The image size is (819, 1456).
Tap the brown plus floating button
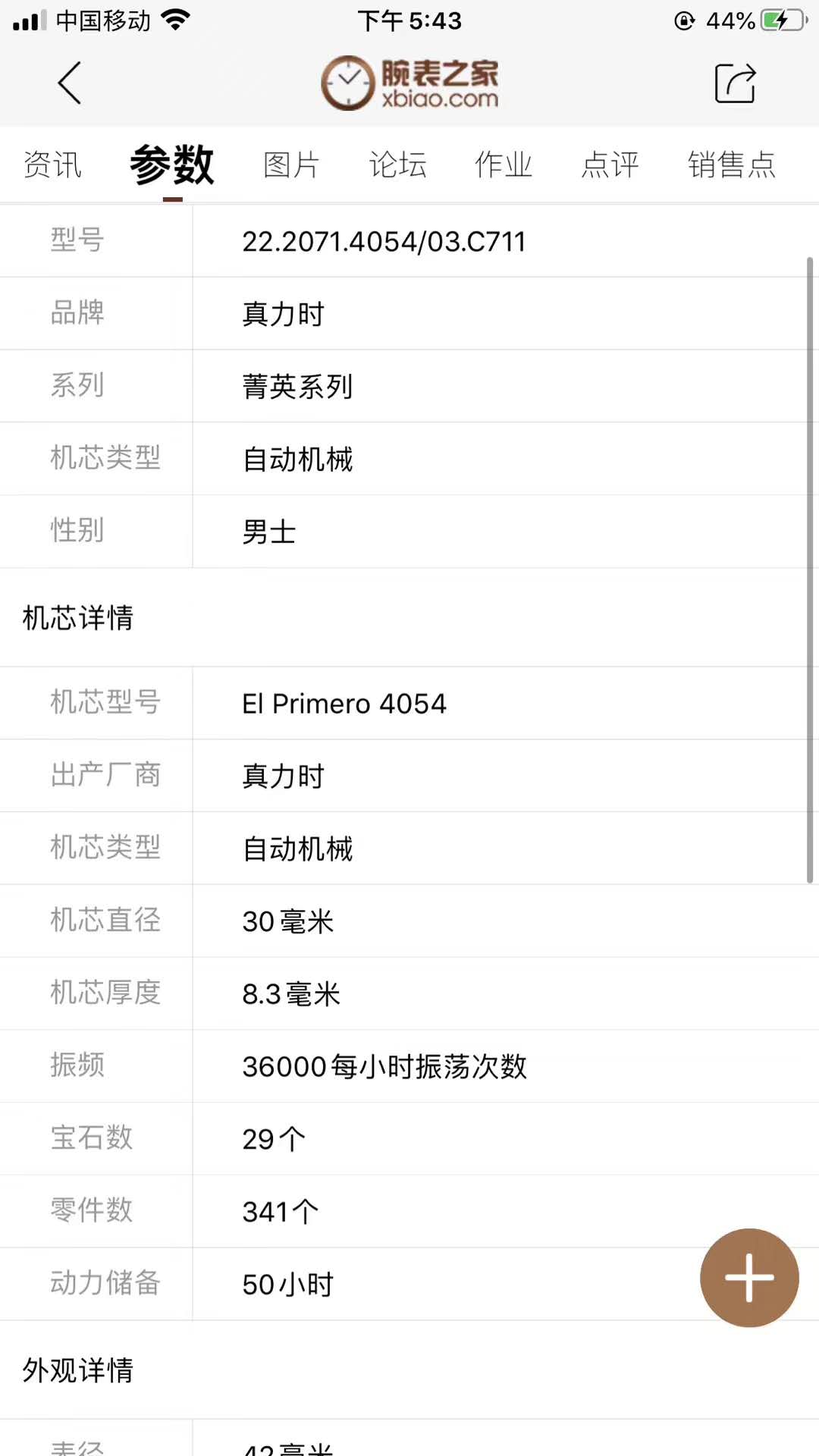click(x=749, y=1278)
